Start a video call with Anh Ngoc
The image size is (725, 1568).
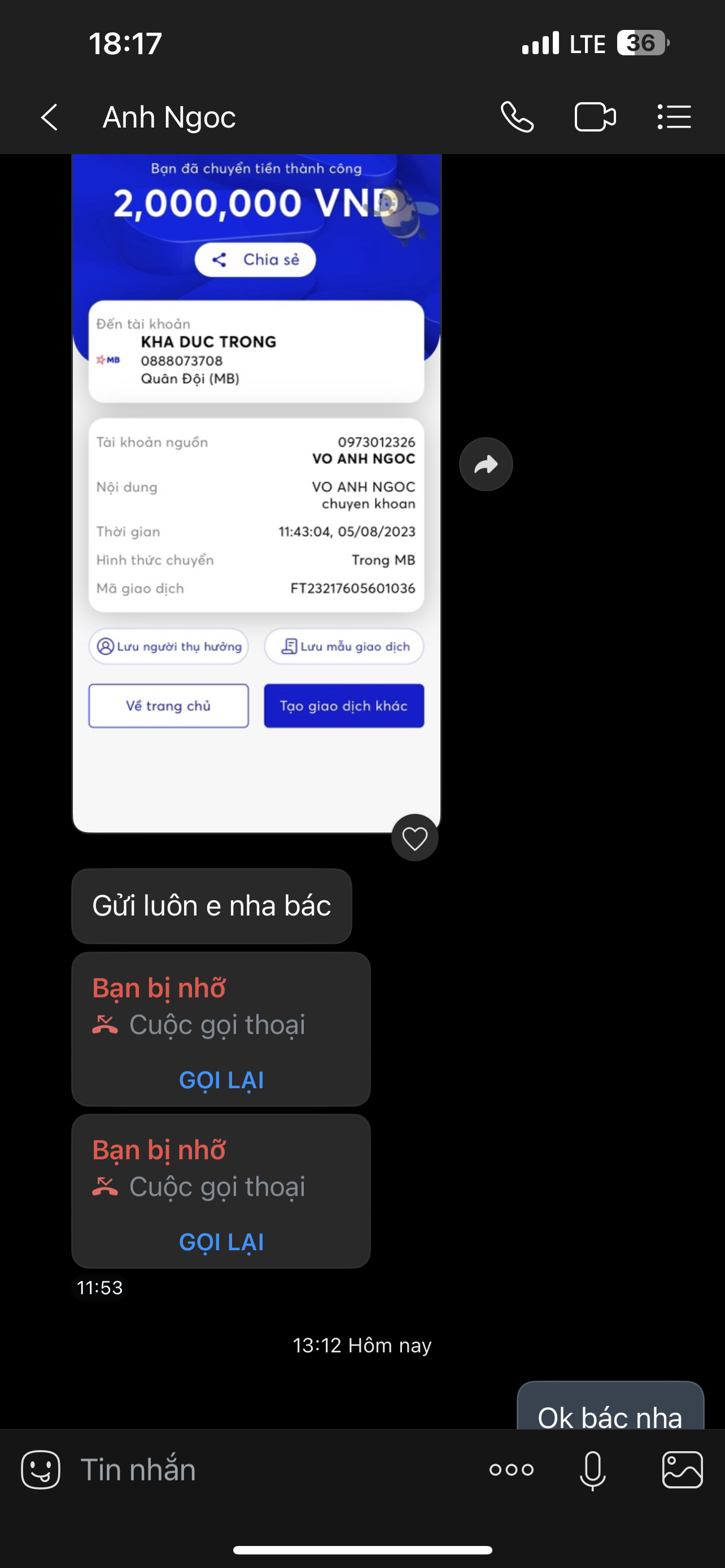click(x=595, y=117)
